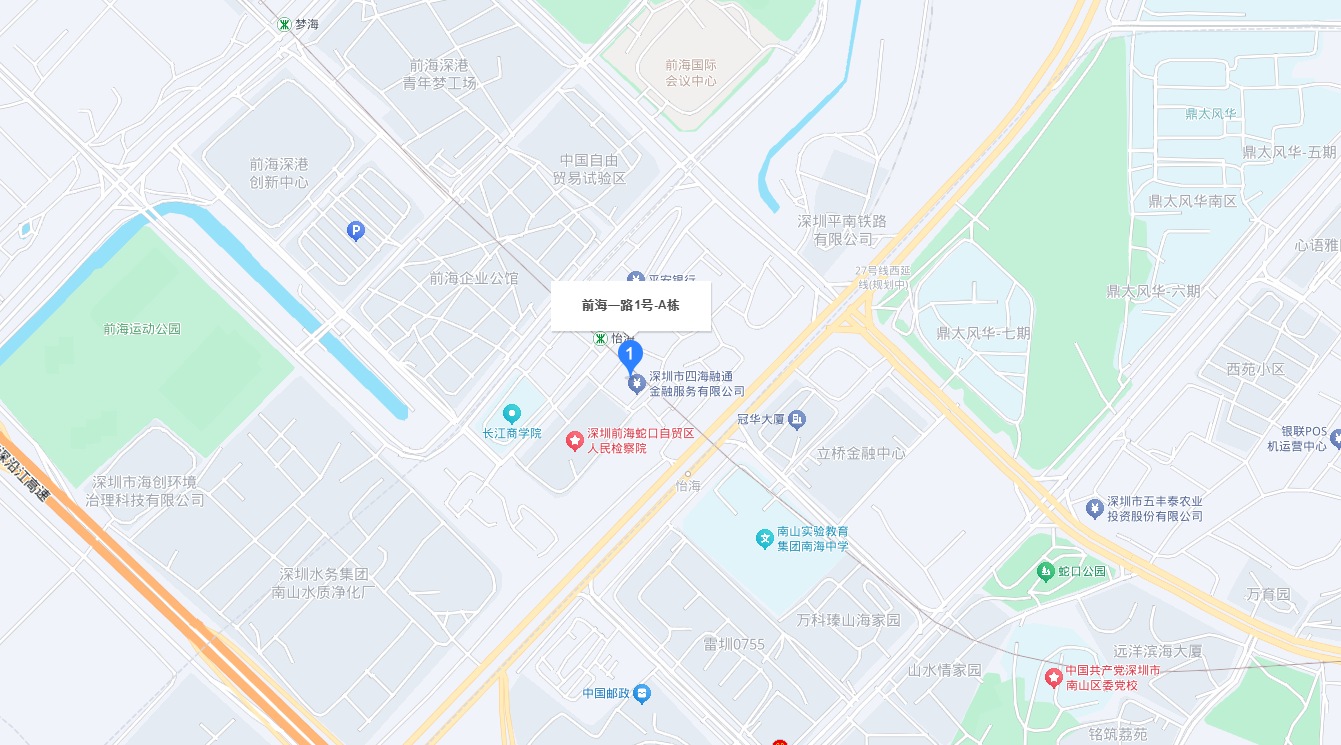
Task: Open the 前海一路1号-A栋 info callout
Action: coord(631,305)
